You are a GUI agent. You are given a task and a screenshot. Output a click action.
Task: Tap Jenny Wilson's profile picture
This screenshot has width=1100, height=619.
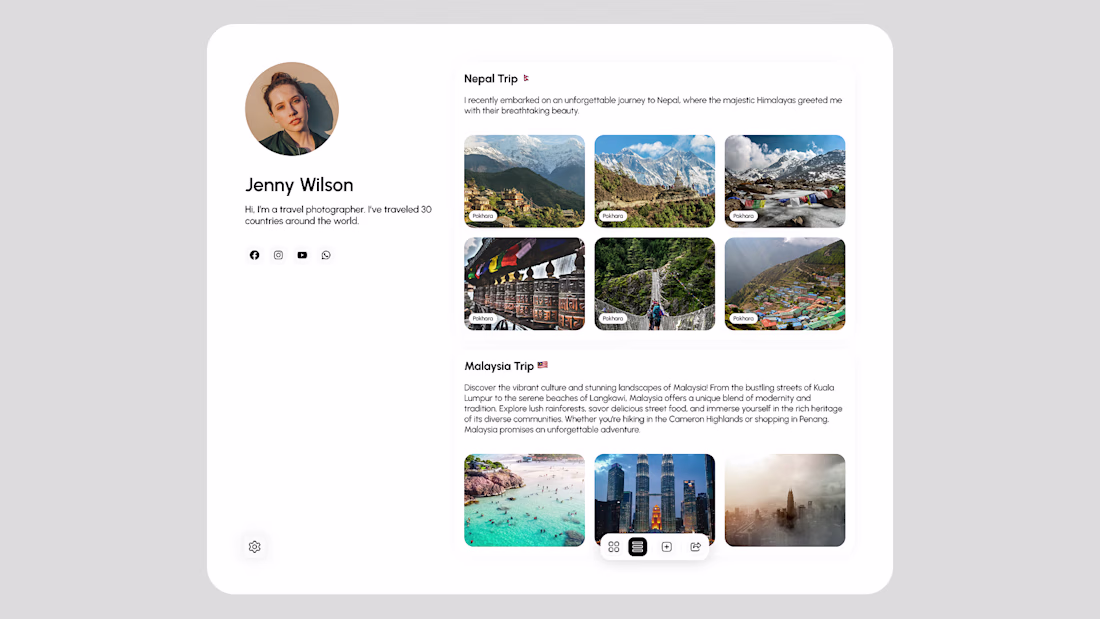coord(292,109)
